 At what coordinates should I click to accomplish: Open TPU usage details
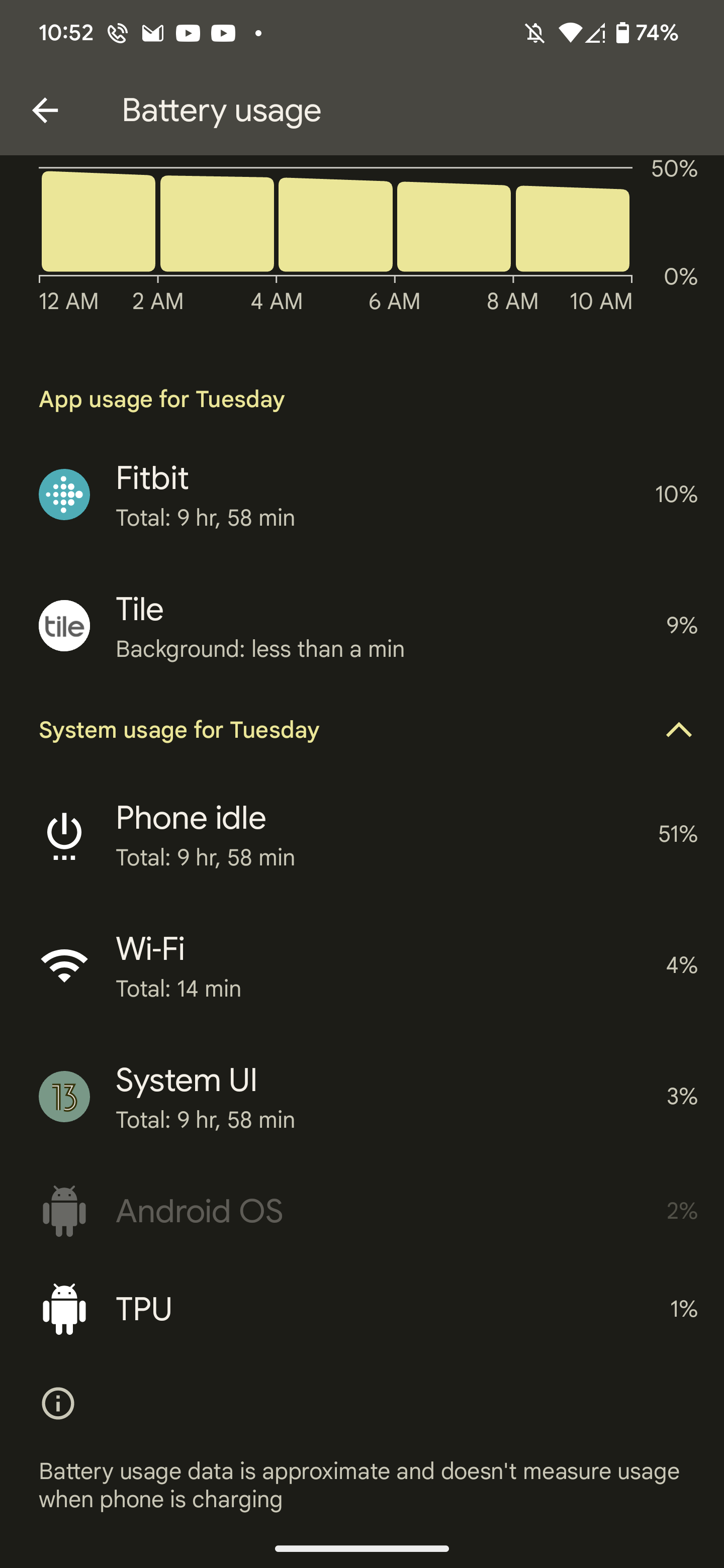(x=361, y=1309)
